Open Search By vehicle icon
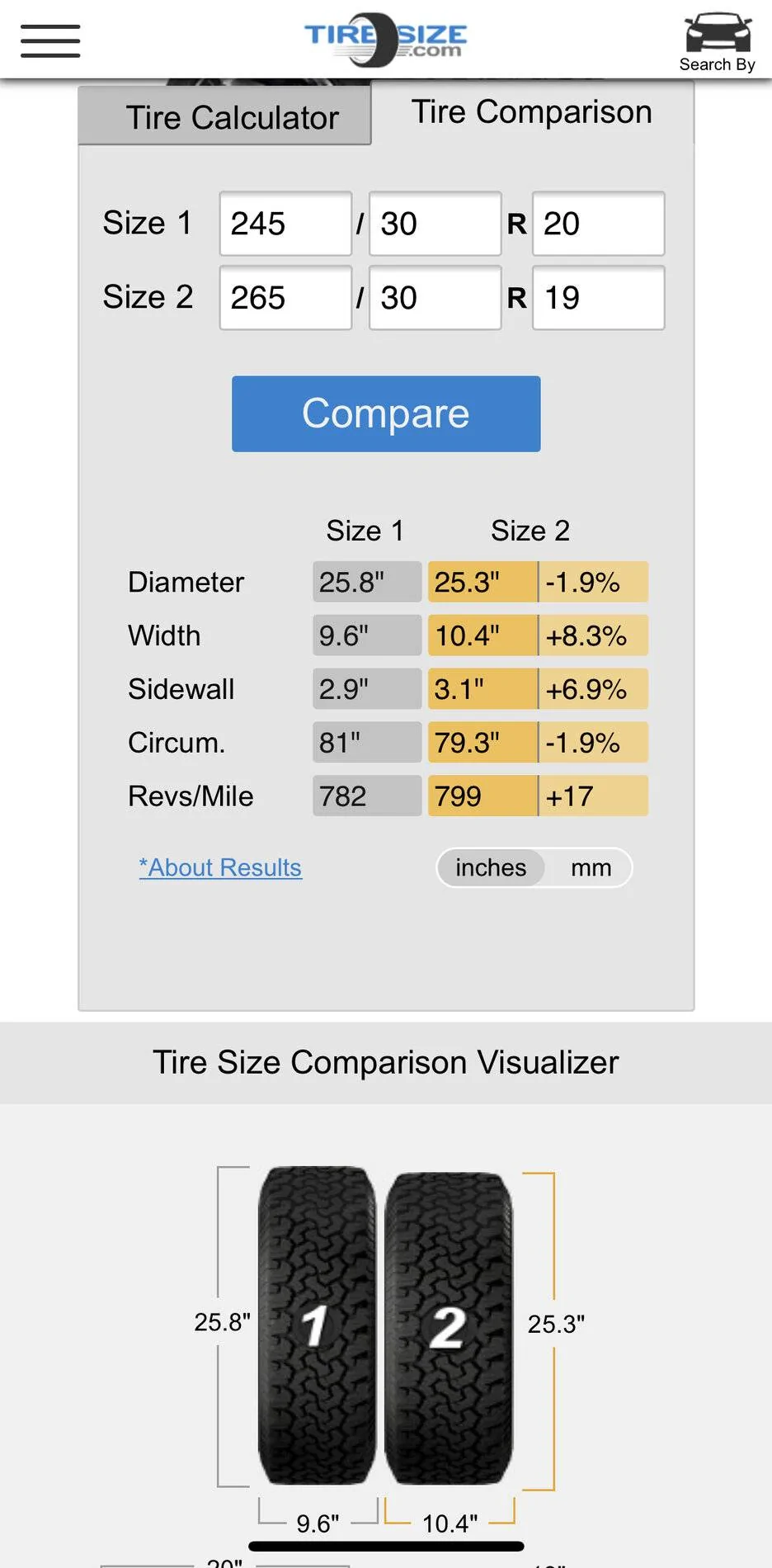The width and height of the screenshot is (772, 1568). click(718, 41)
